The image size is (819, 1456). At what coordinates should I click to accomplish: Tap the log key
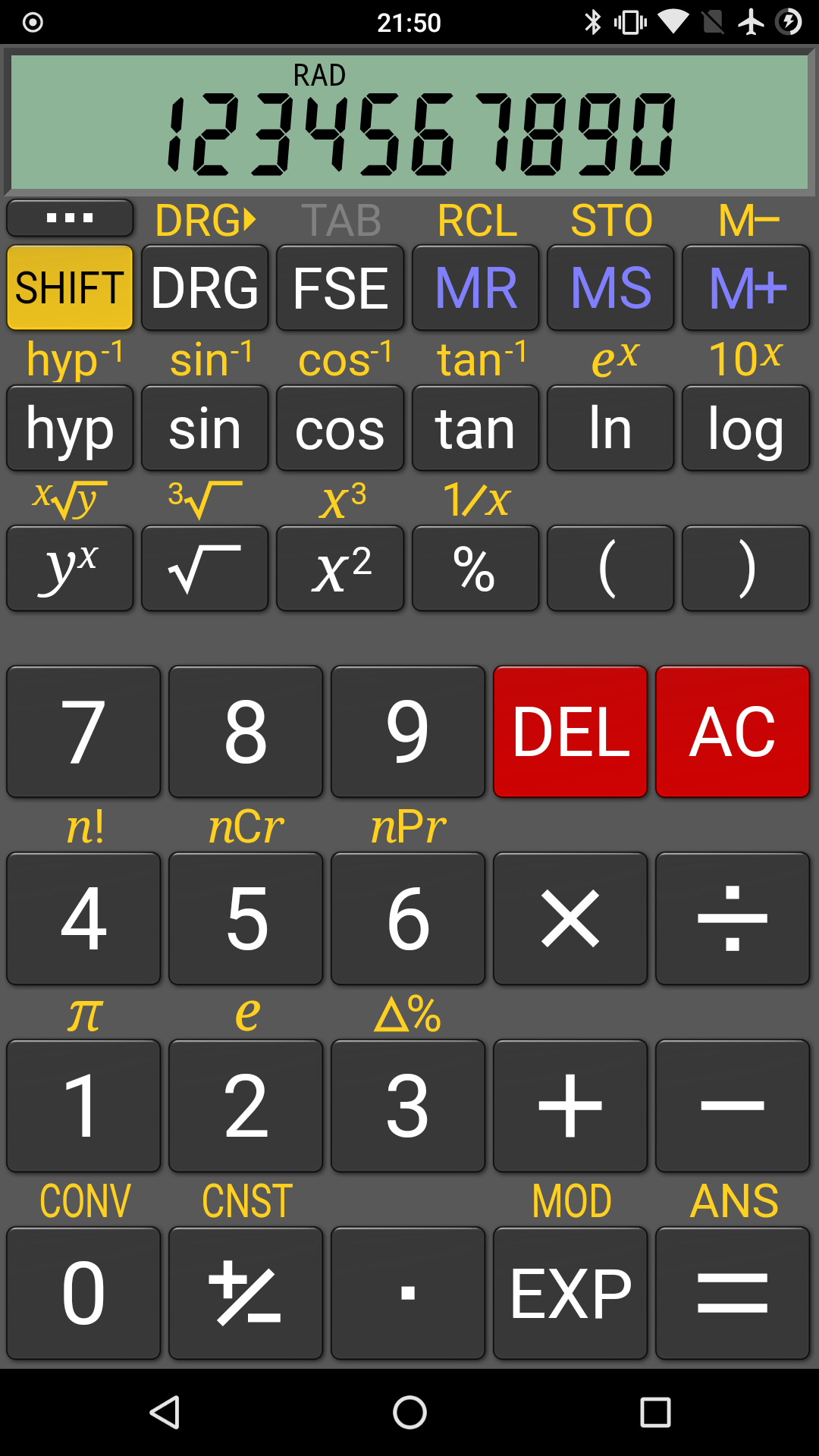coord(746,428)
